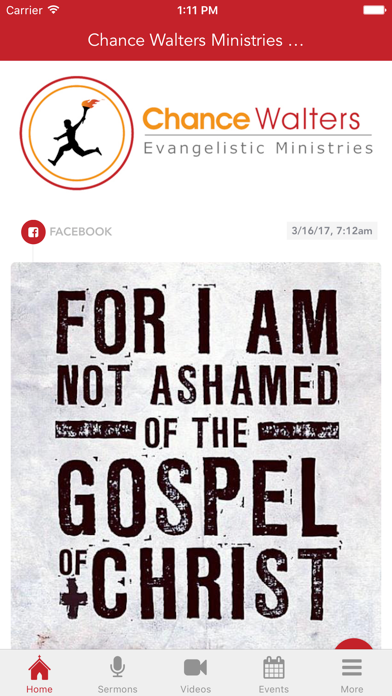392x696 pixels.
Task: Open the More menu tab
Action: pos(352,674)
